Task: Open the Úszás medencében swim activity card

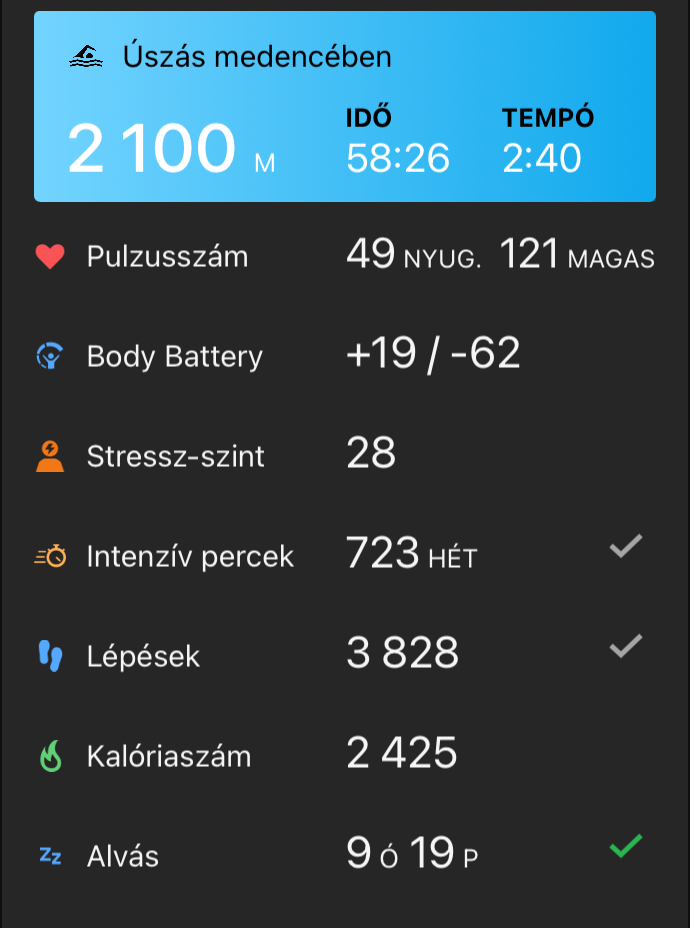Action: click(345, 107)
